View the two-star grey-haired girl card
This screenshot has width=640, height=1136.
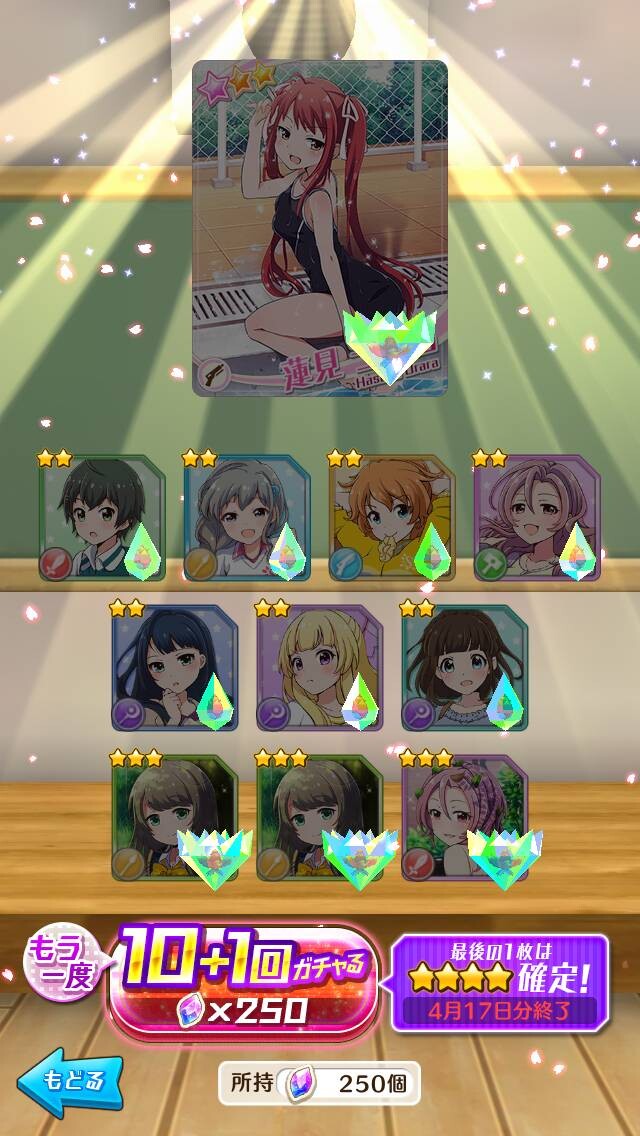[247, 517]
